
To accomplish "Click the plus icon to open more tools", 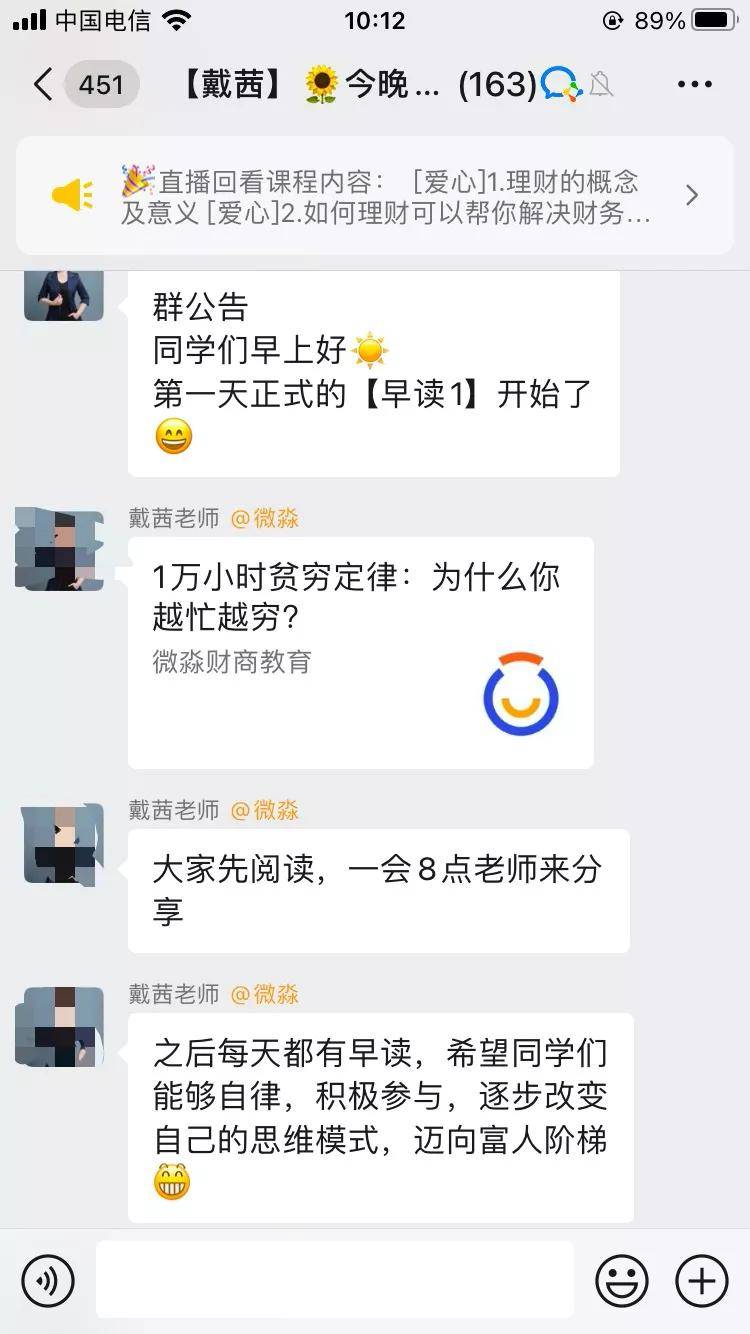I will click(700, 1279).
